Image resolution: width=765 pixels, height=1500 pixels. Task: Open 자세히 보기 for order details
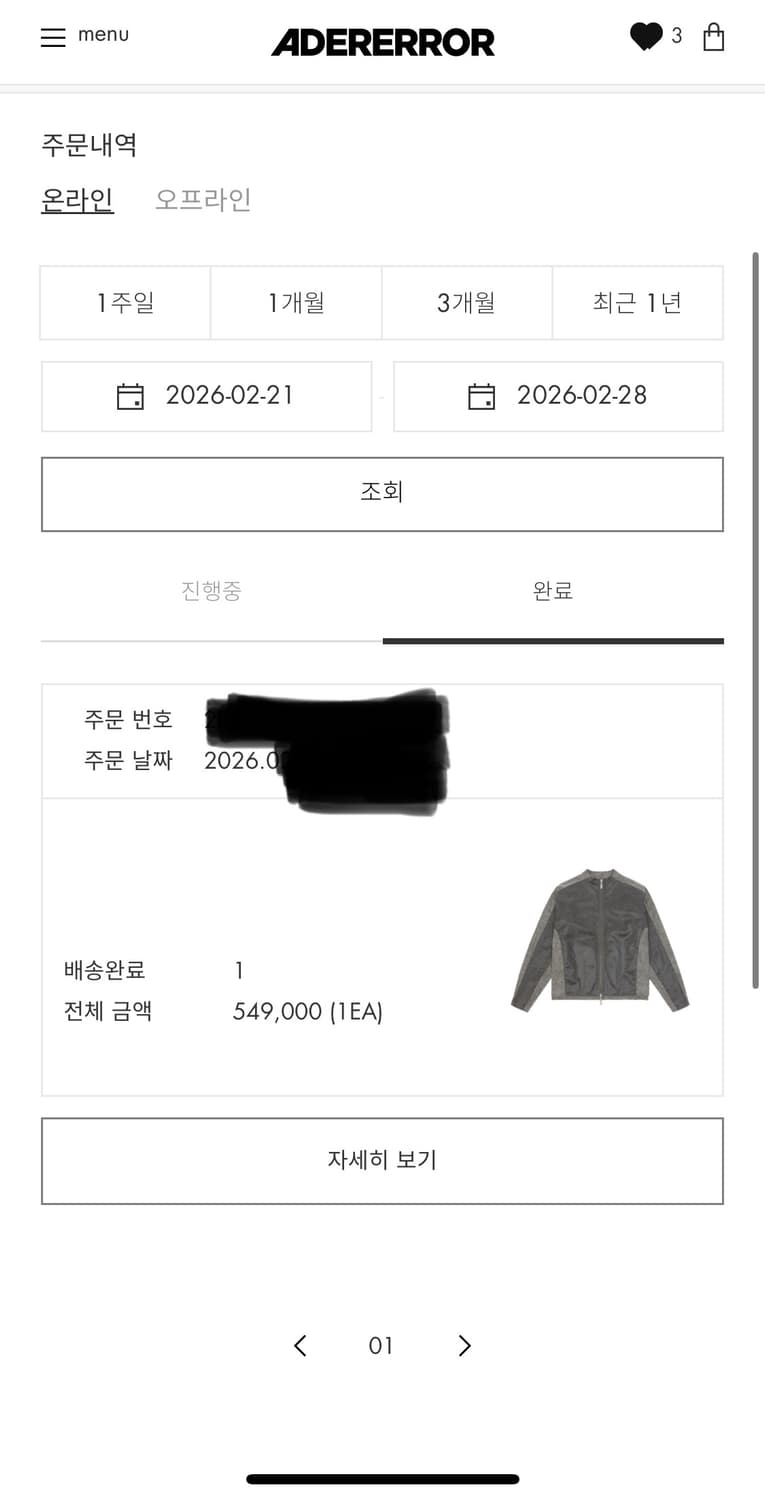pyautogui.click(x=382, y=1160)
